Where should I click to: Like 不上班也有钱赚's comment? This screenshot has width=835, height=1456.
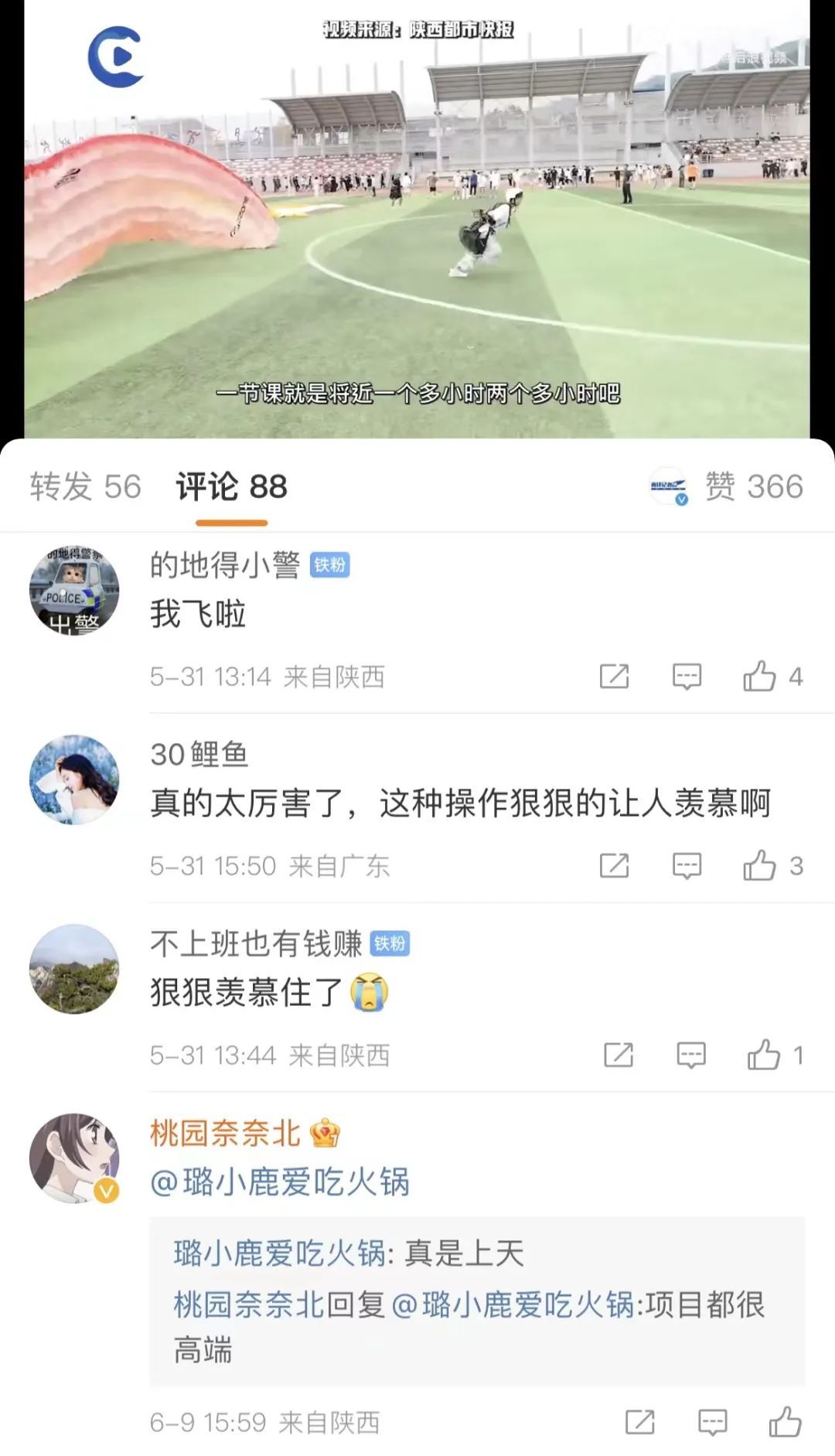coord(764,1055)
